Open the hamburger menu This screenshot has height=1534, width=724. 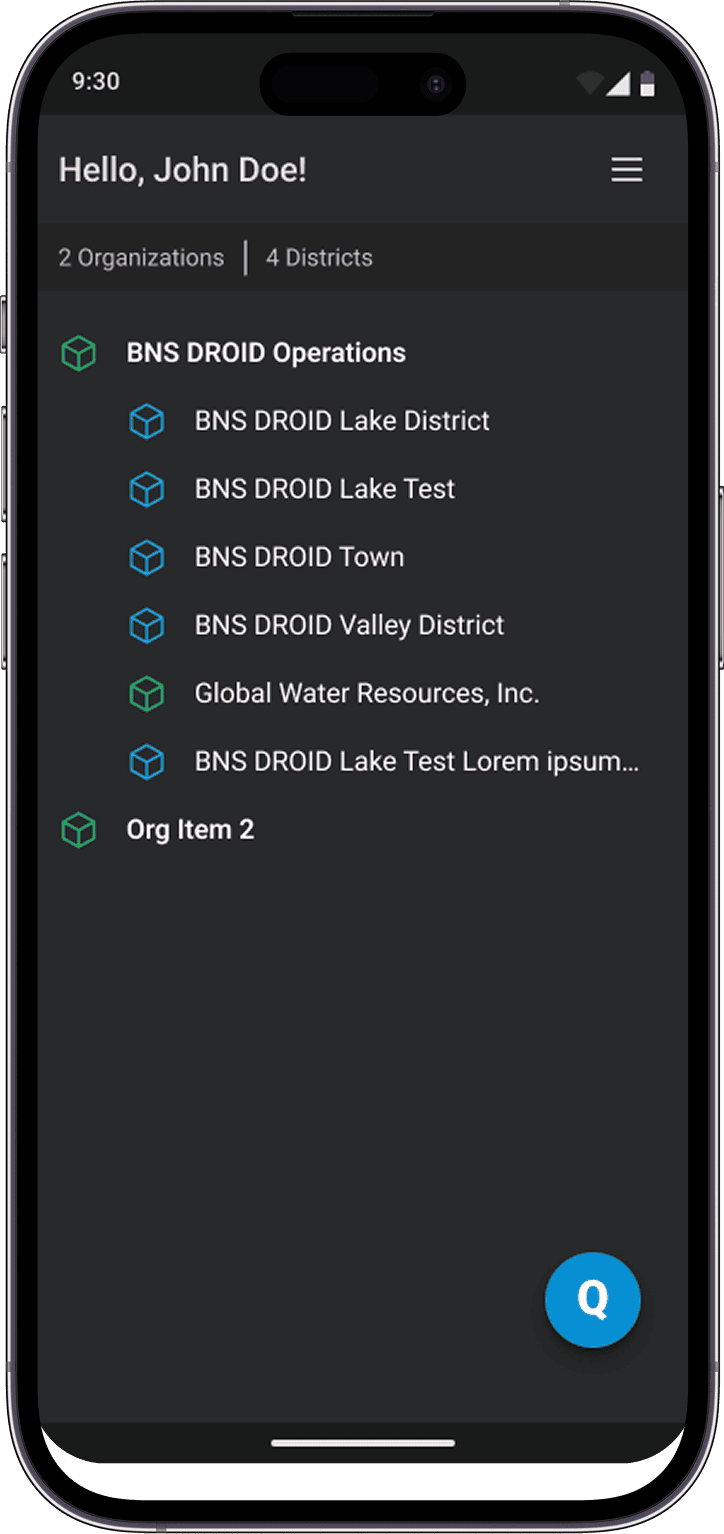coord(627,170)
